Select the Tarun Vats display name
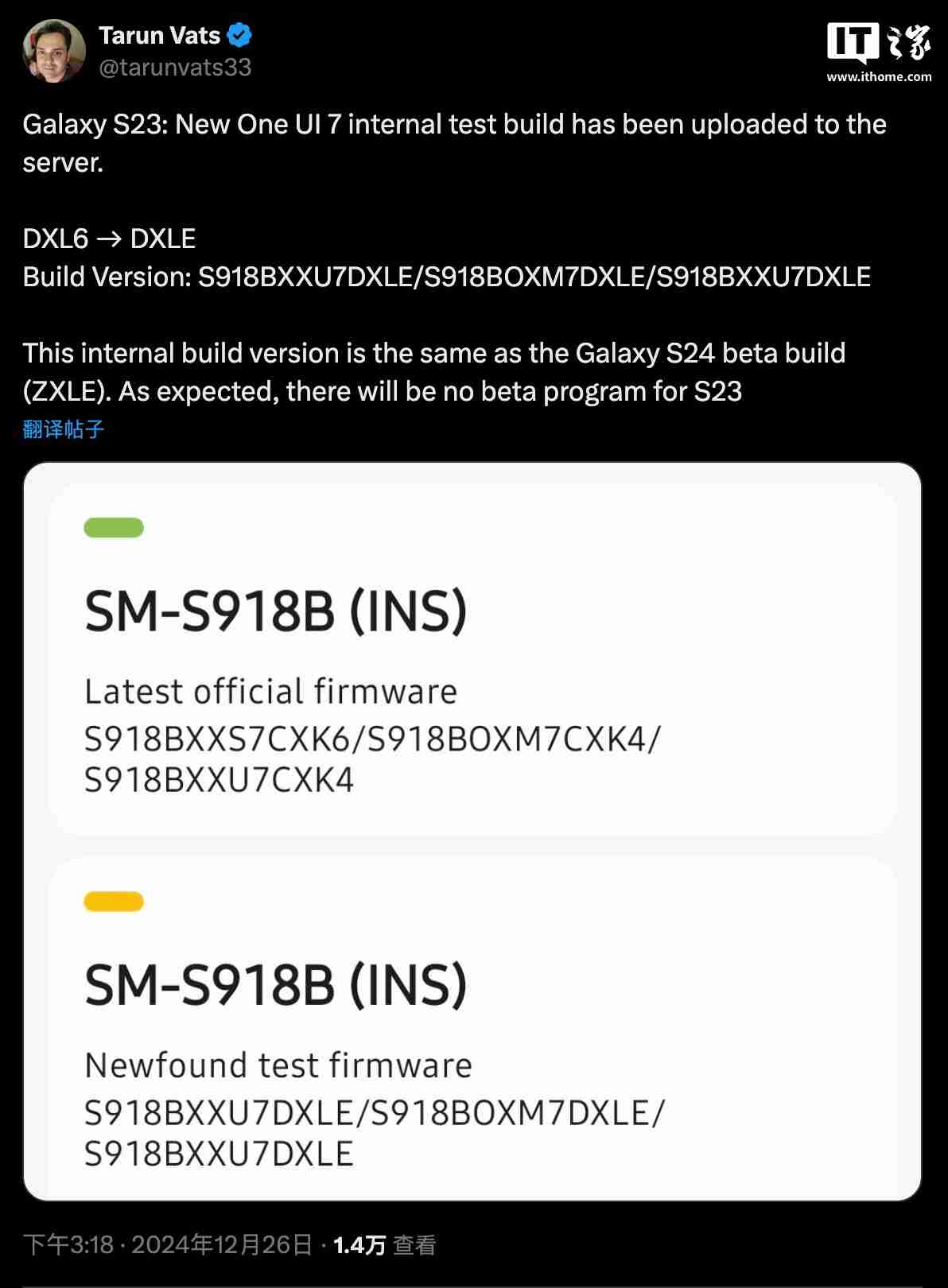948x1288 pixels. pos(160,34)
